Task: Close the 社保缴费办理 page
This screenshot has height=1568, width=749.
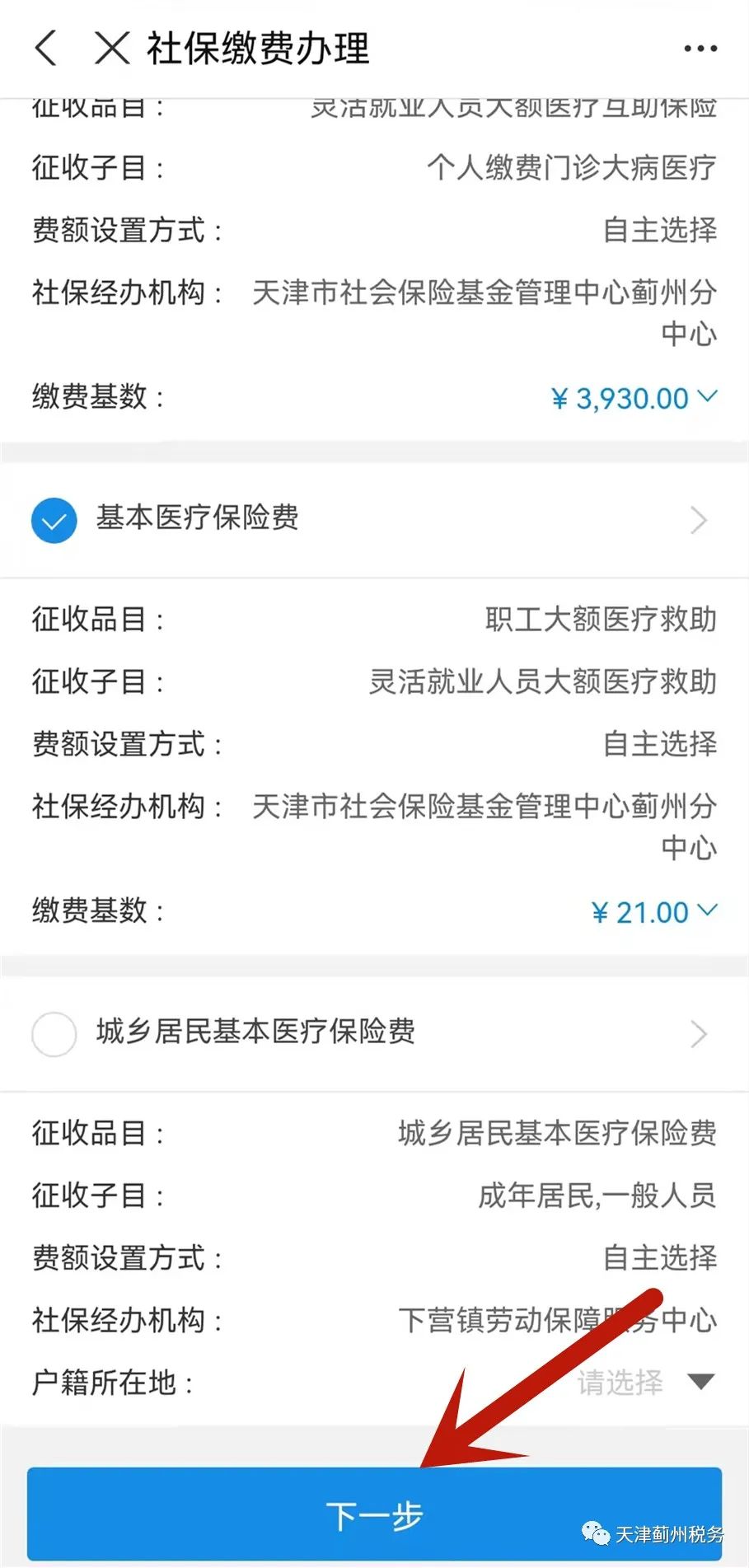Action: 112,48
